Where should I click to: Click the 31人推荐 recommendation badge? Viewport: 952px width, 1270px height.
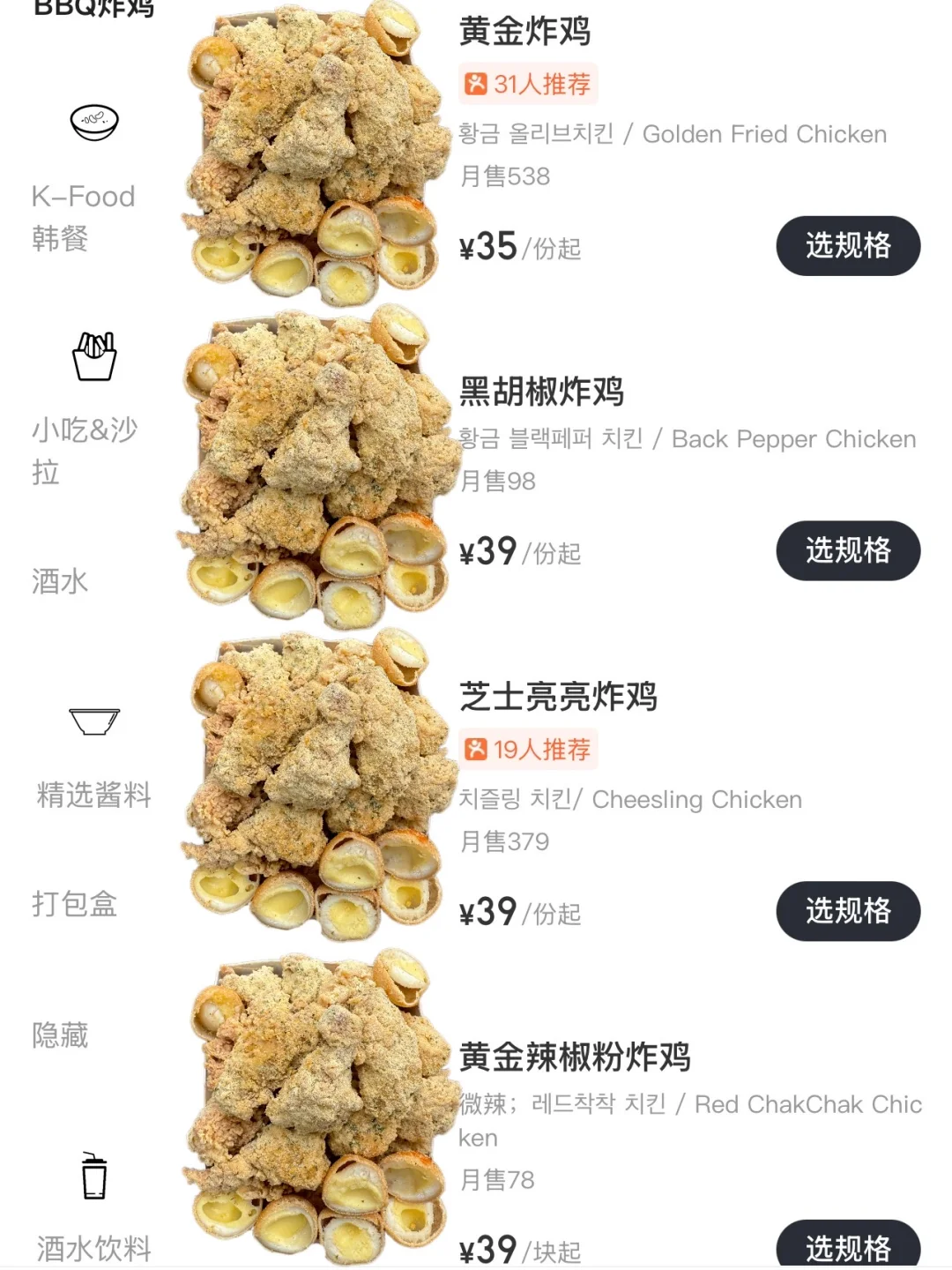click(x=527, y=84)
